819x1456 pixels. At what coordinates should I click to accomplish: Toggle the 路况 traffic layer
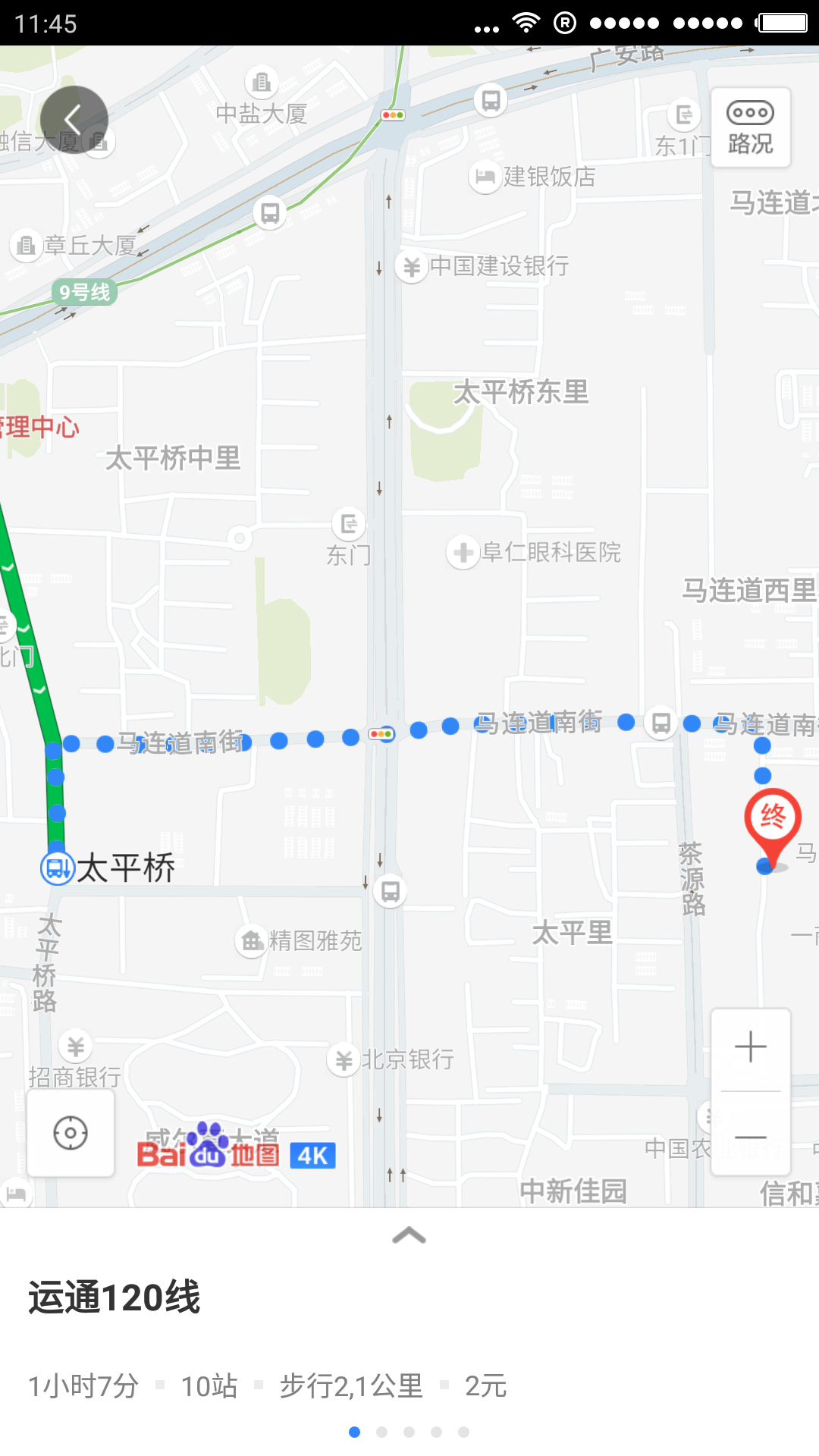click(x=750, y=127)
